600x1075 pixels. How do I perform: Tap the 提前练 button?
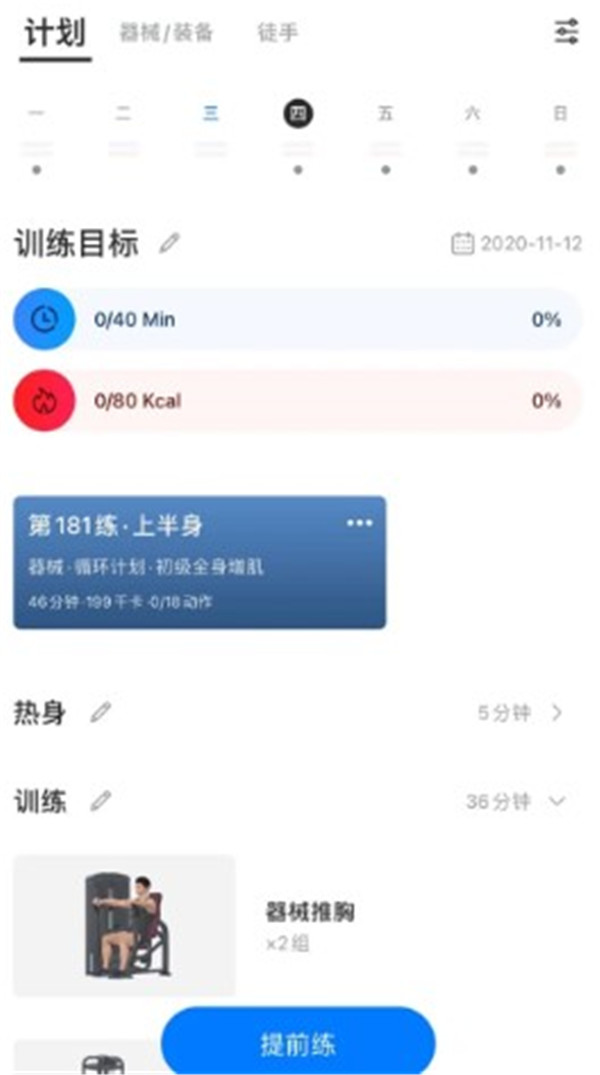click(x=298, y=1045)
